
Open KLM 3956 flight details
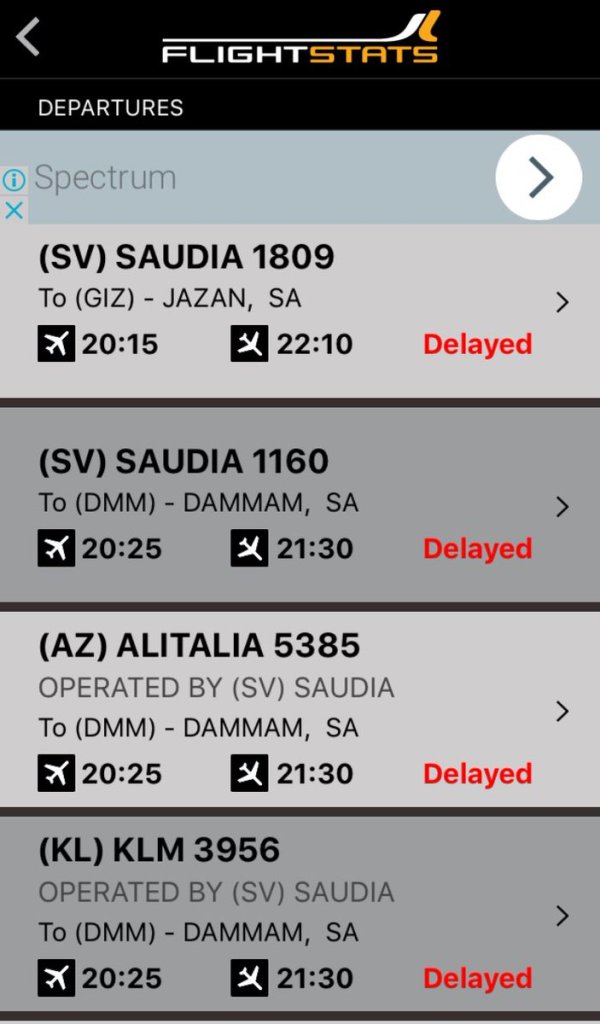(x=300, y=915)
